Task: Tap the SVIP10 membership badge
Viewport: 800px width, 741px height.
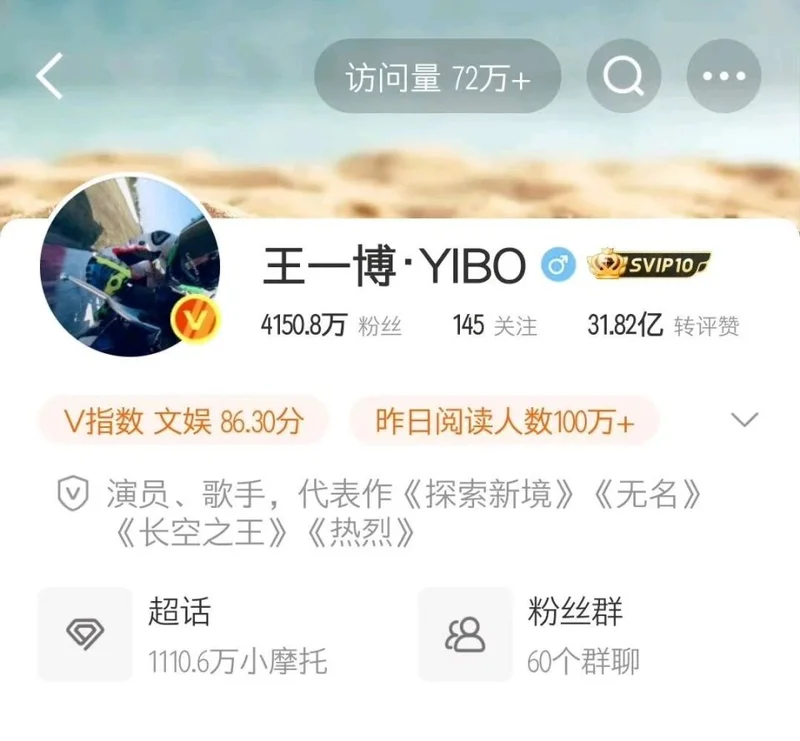Action: 655,264
